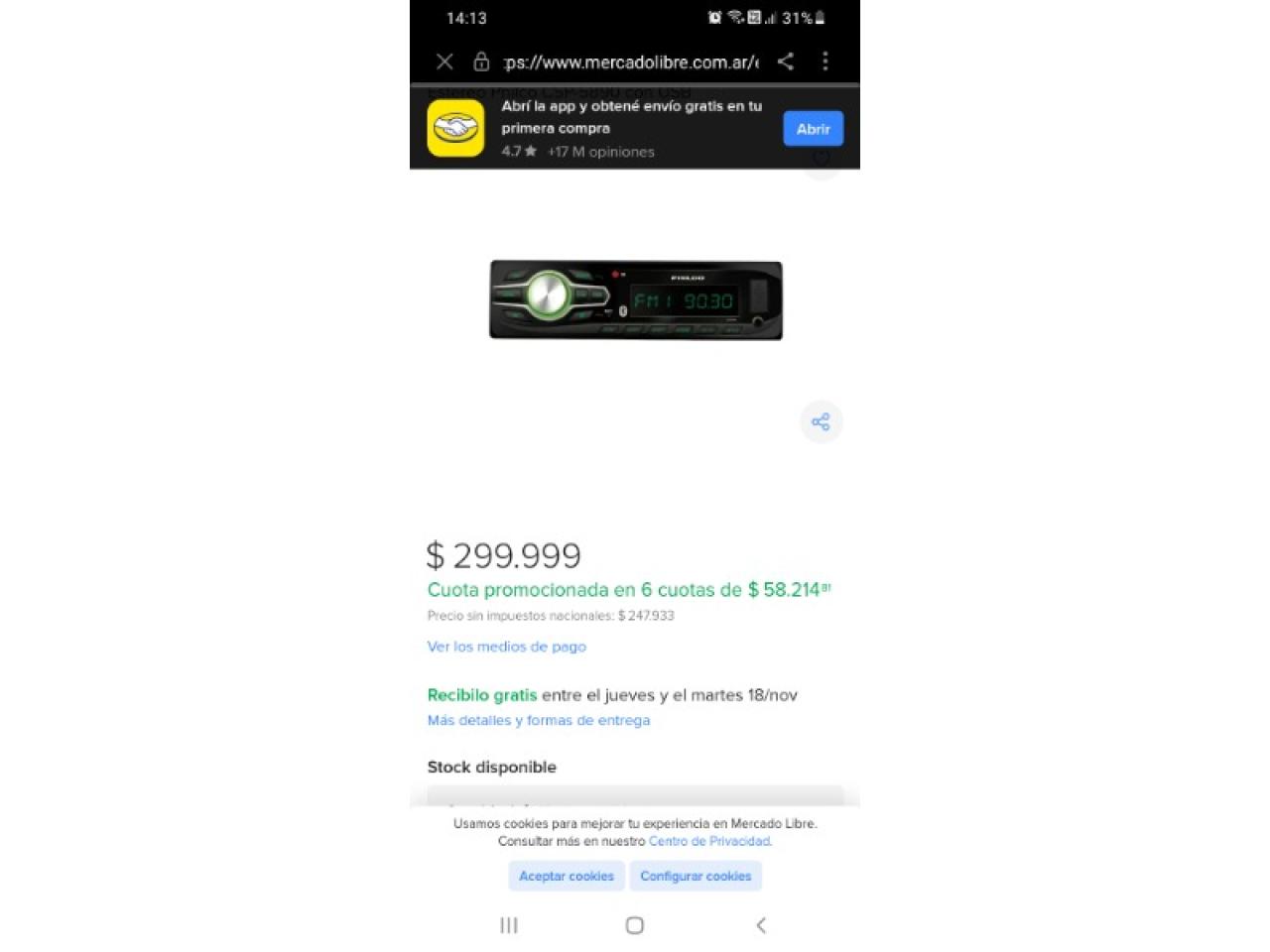1270x952 pixels.
Task: Open the car stereo product image
Action: tap(635, 300)
